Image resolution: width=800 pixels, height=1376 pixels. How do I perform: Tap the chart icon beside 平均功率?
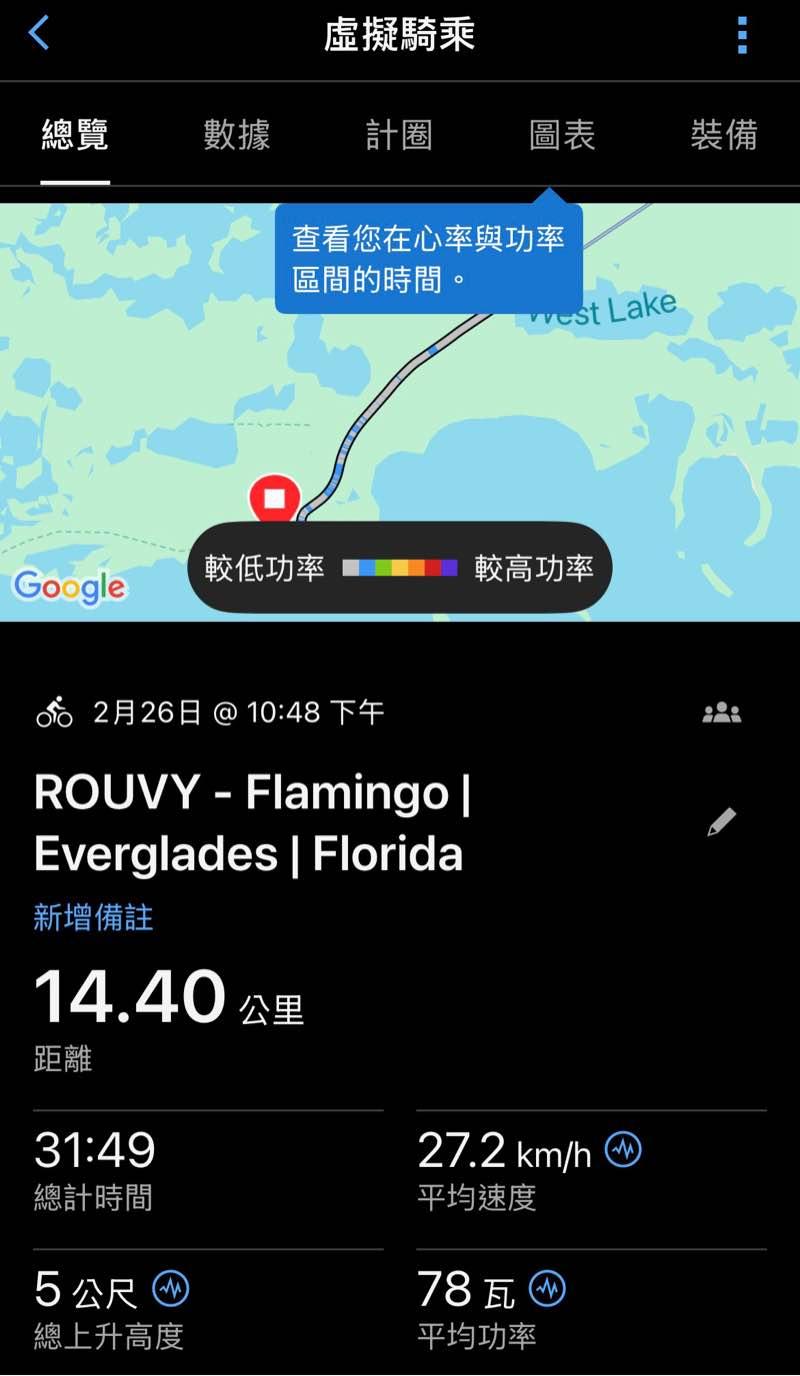pos(547,1289)
